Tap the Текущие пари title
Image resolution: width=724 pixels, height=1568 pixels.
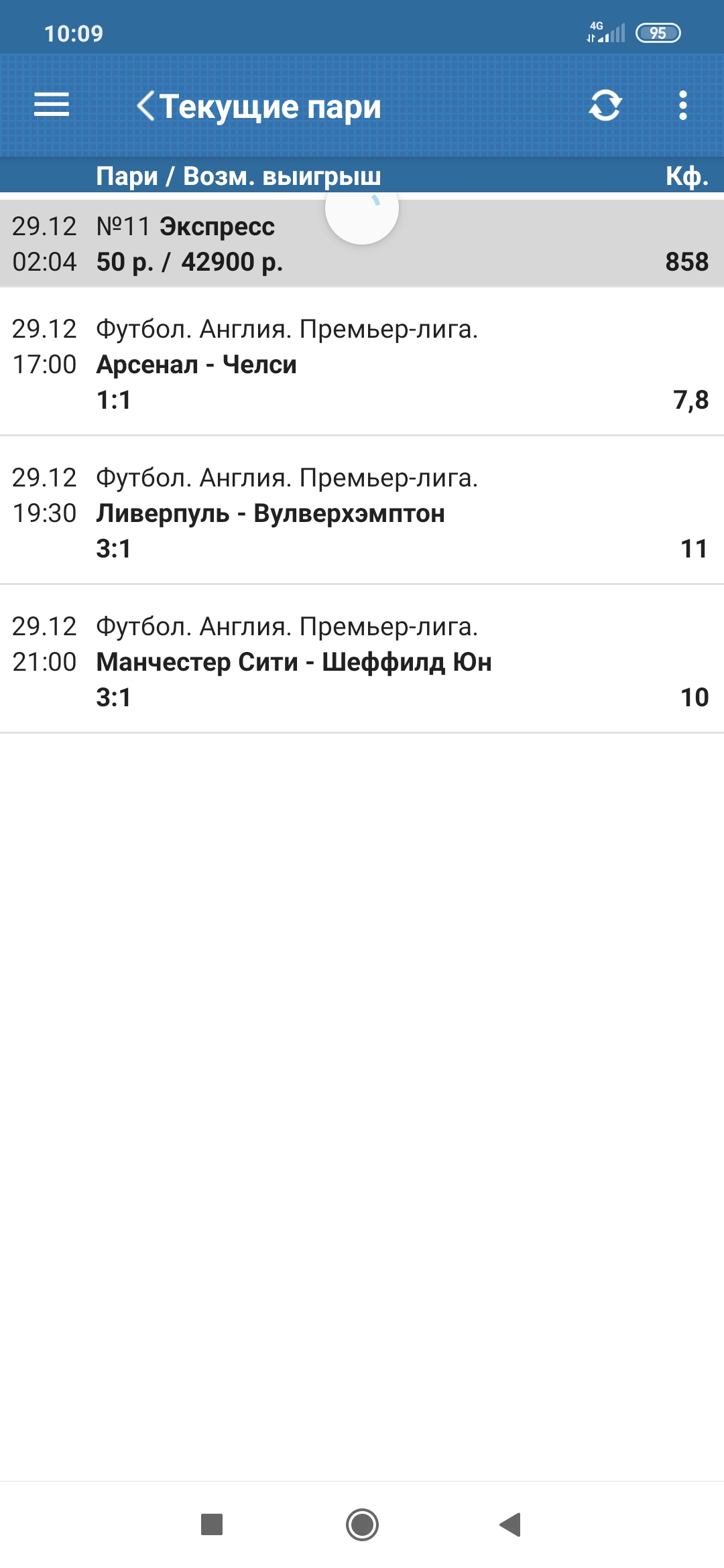(x=271, y=106)
